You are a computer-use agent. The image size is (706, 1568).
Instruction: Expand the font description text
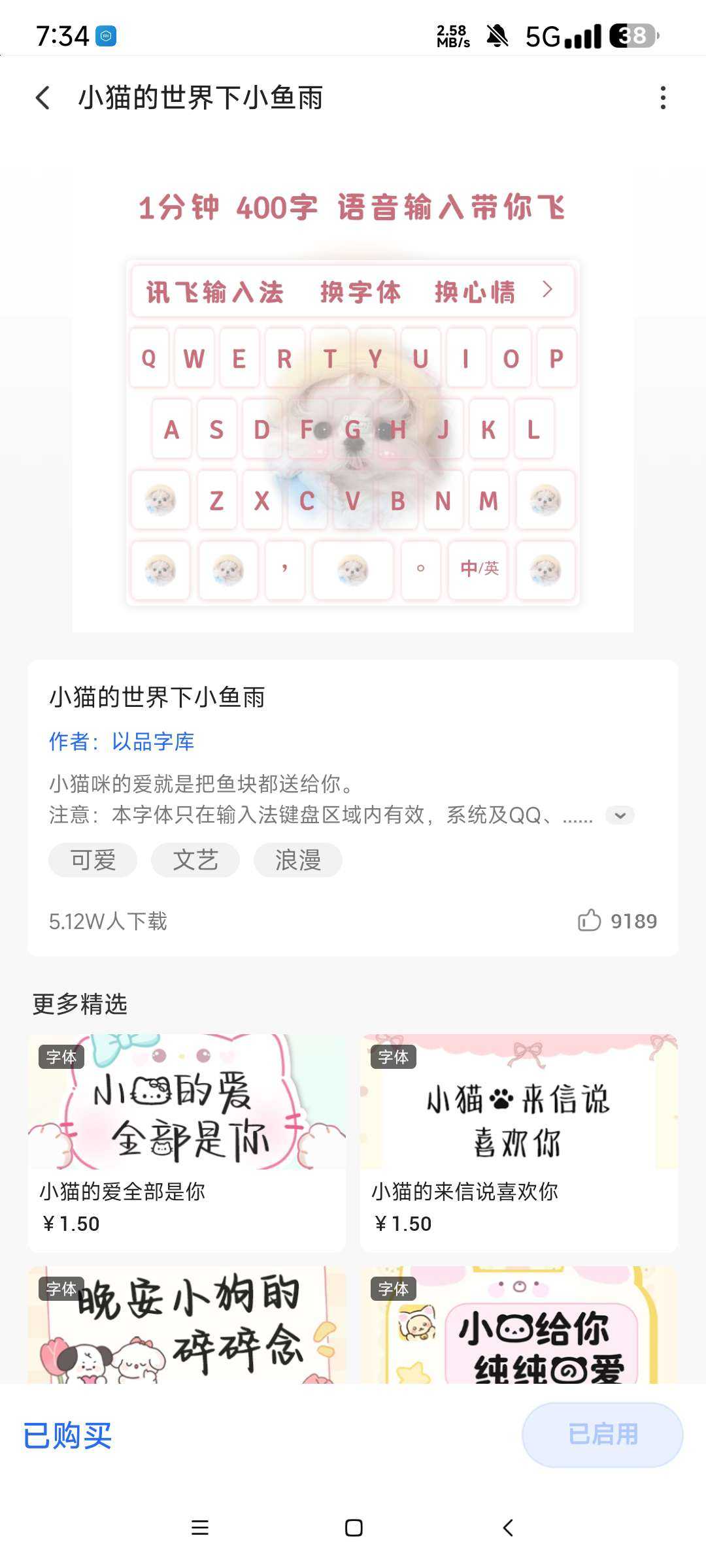[x=620, y=815]
